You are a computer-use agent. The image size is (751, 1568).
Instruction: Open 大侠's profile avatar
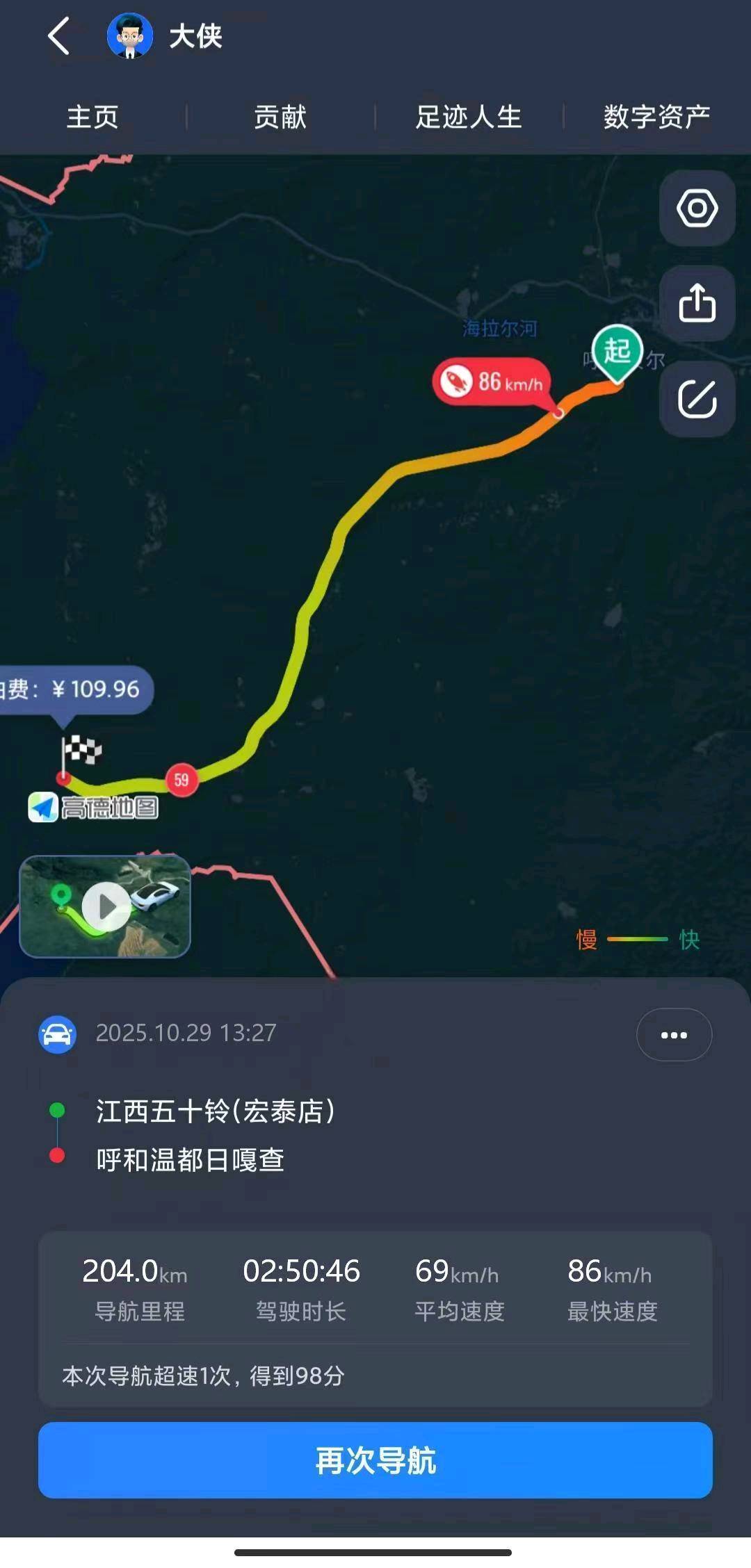point(130,36)
